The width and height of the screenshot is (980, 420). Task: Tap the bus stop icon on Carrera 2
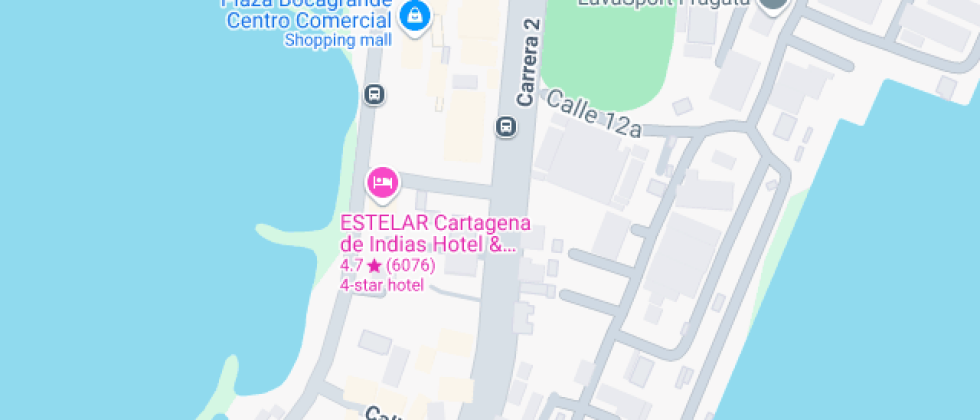tap(506, 127)
